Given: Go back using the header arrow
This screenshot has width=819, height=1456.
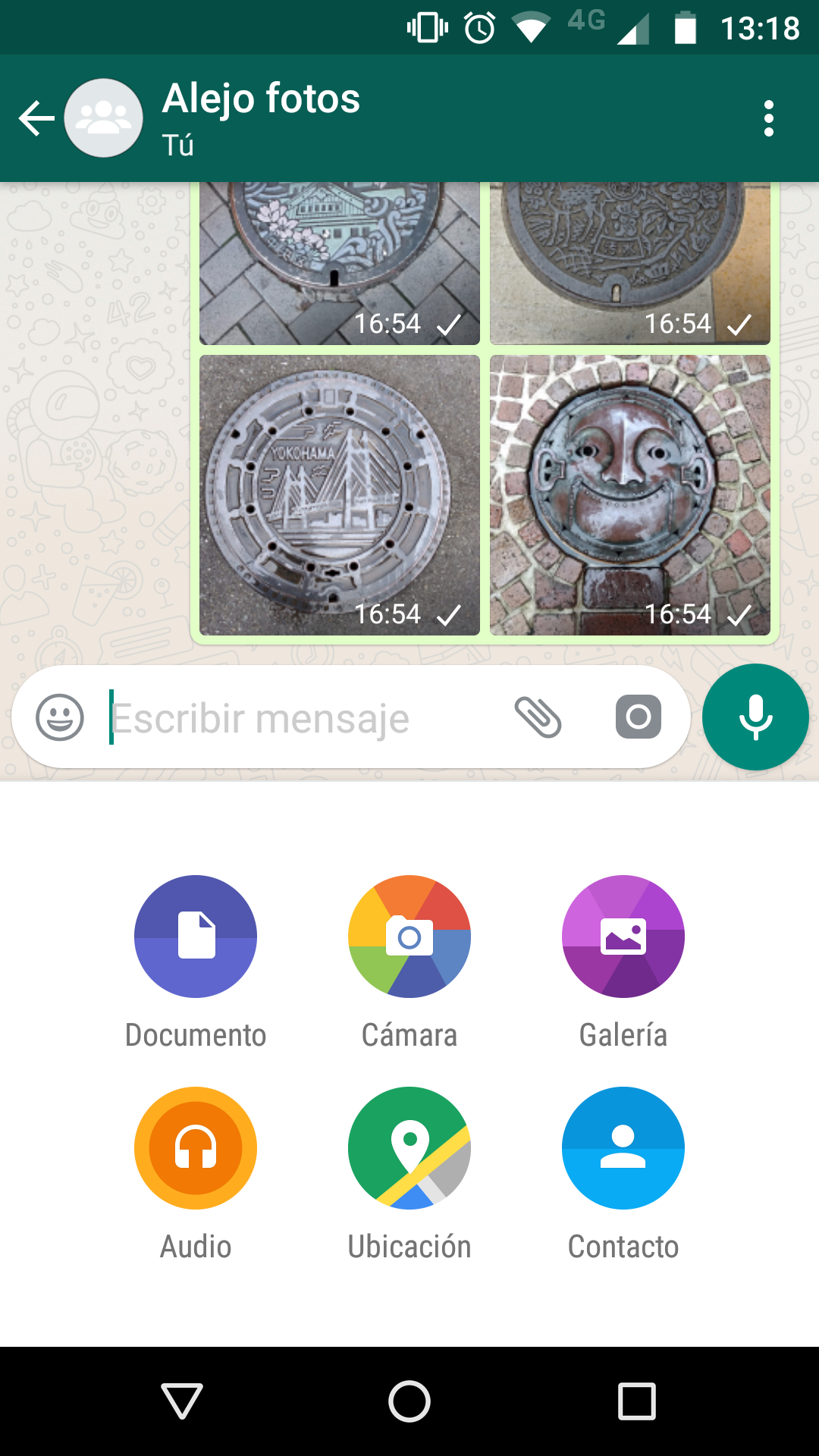Looking at the screenshot, I should coord(36,118).
